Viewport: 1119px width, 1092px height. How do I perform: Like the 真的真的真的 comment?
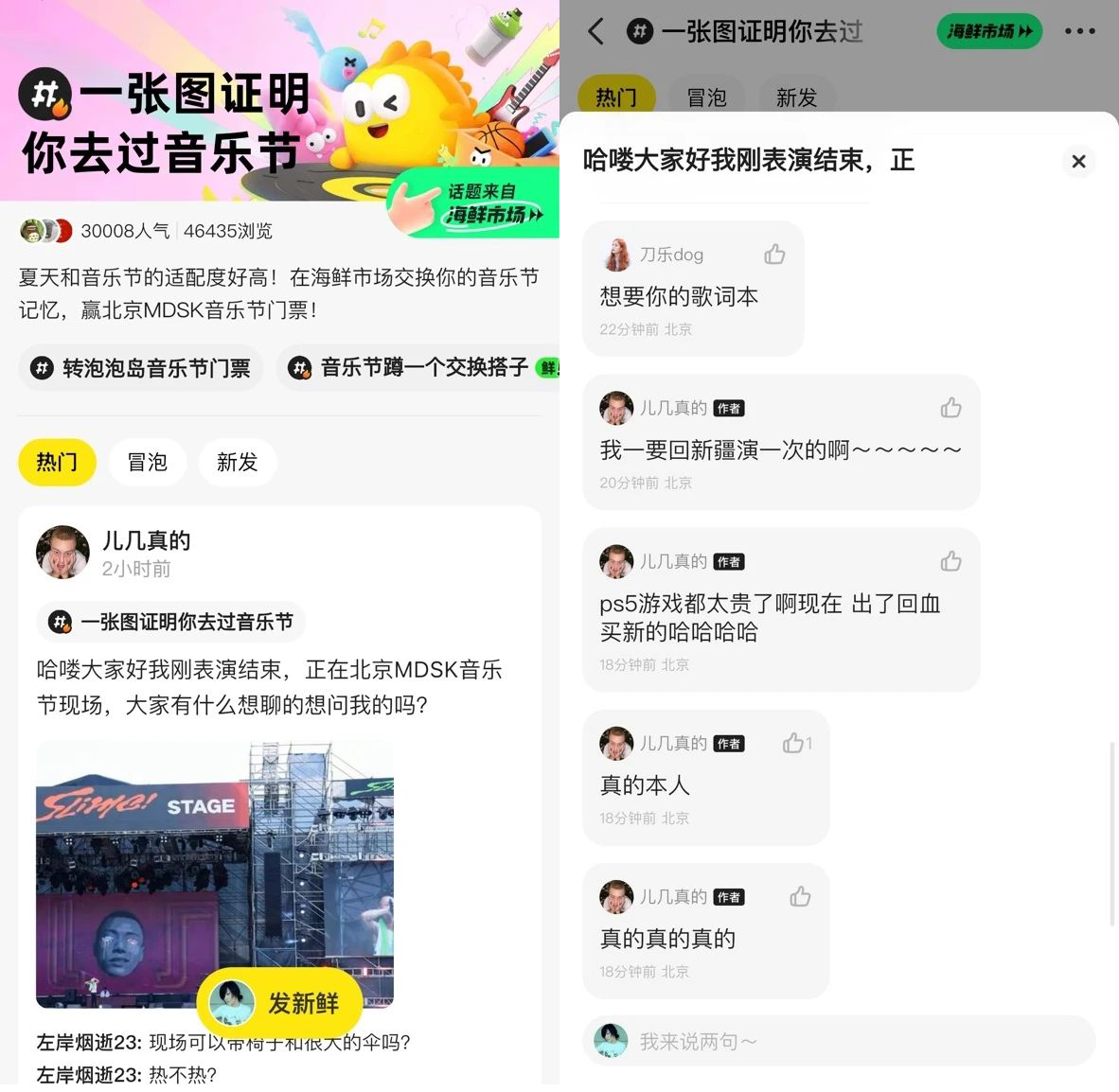click(800, 896)
